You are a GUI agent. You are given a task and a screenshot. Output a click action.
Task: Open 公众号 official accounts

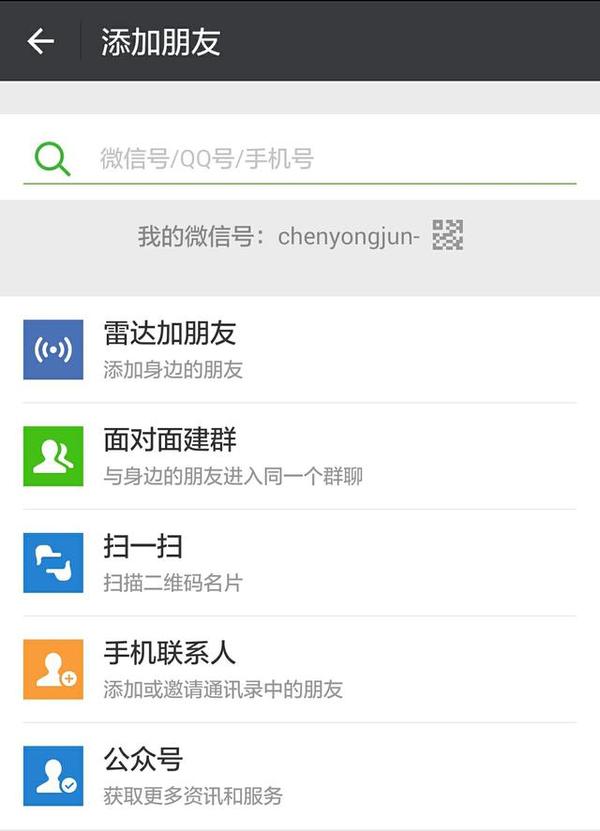(300, 776)
